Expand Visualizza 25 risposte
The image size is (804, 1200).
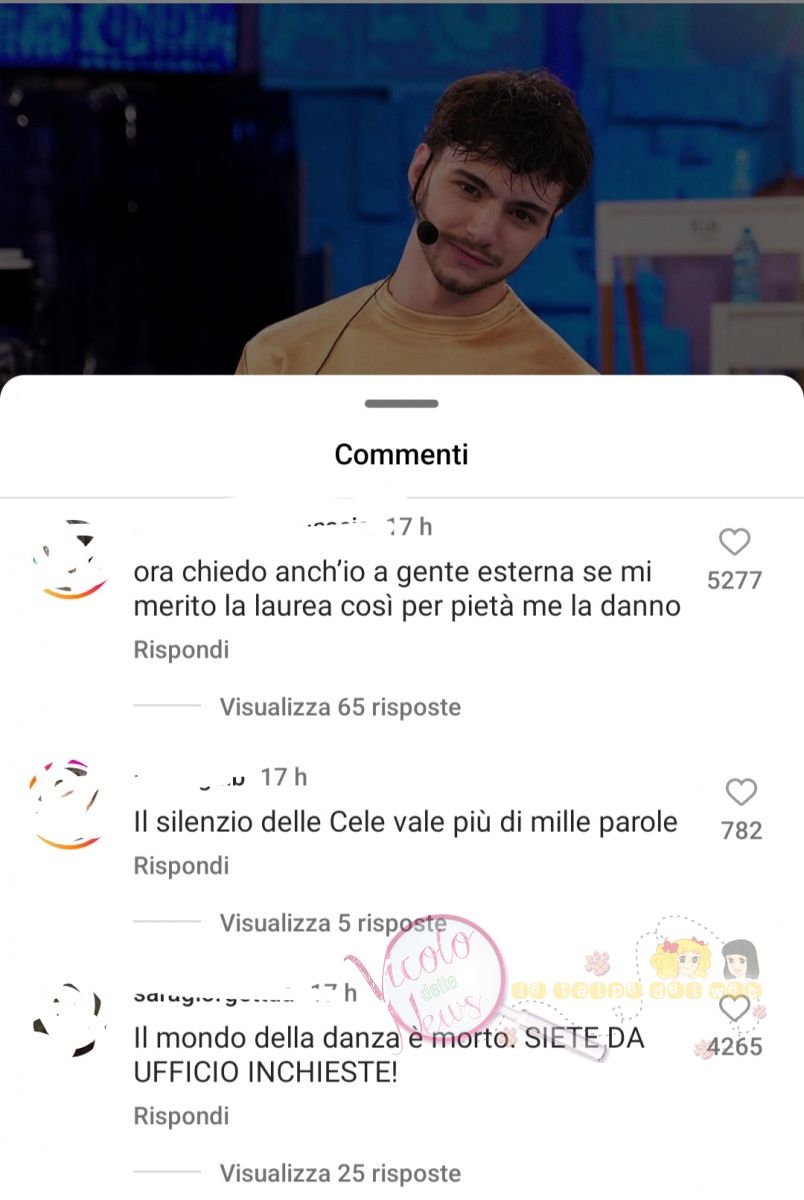(x=340, y=1173)
